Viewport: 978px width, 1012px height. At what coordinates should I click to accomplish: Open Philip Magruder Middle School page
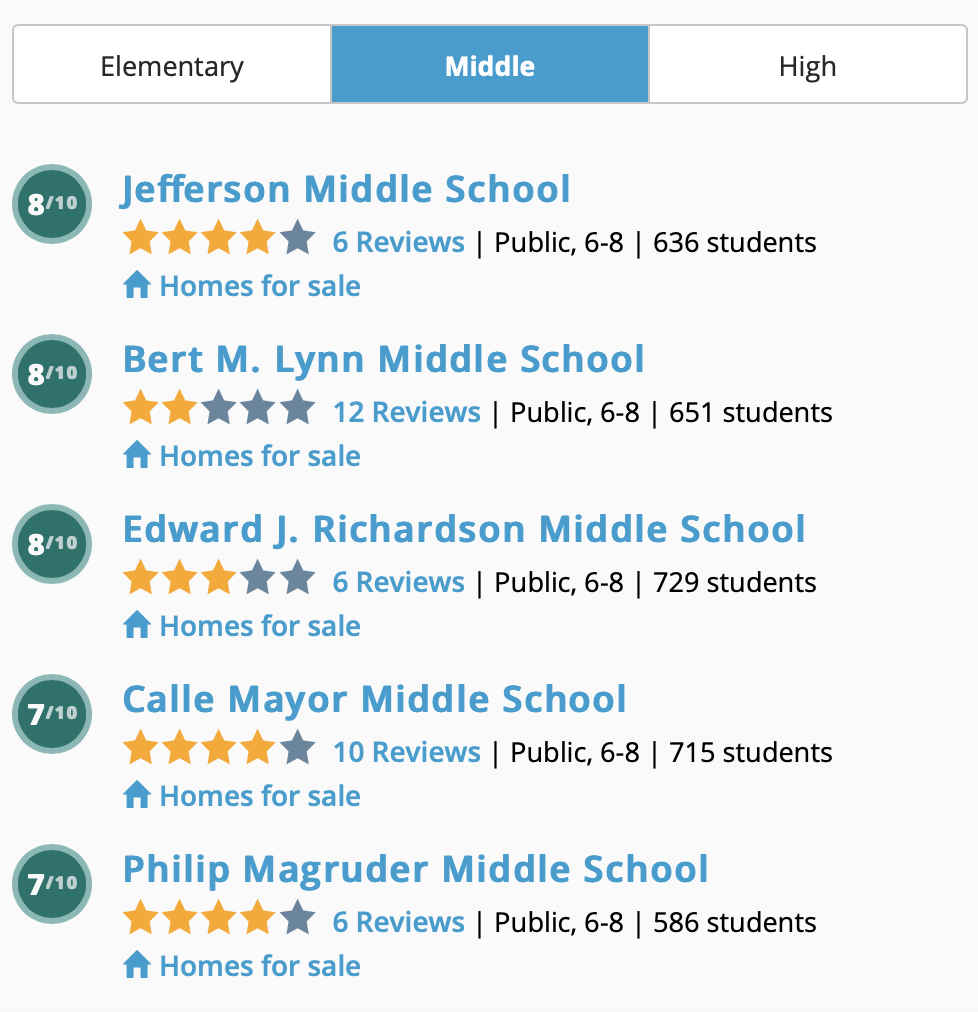click(415, 869)
